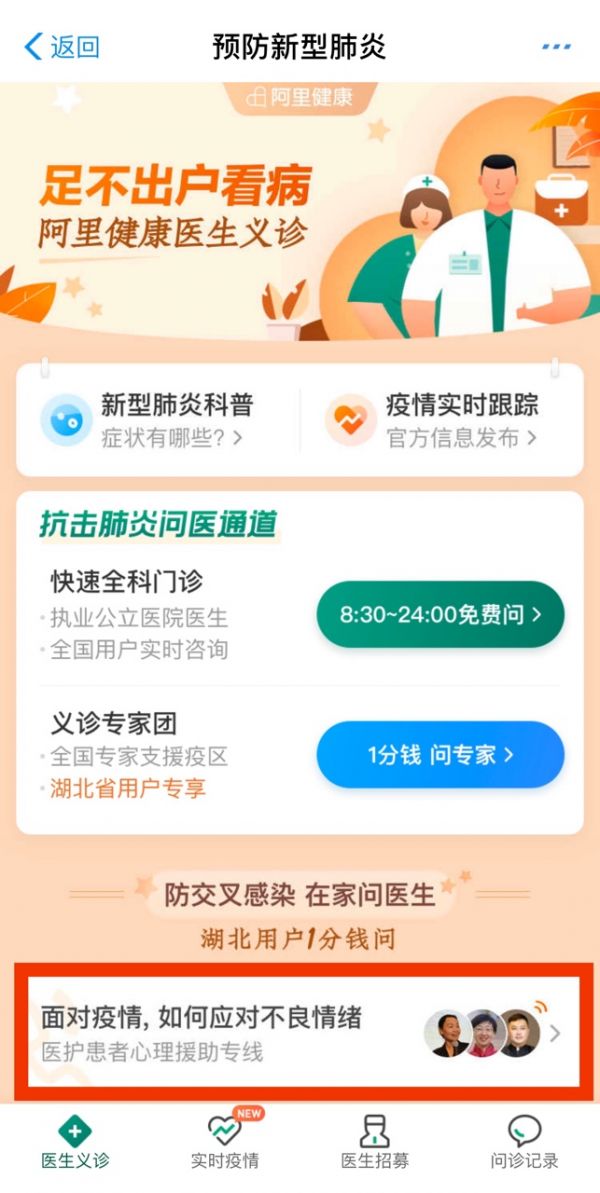The width and height of the screenshot is (600, 1193).
Task: Tap the 8:30~24:00免费问 button
Action: 440,614
